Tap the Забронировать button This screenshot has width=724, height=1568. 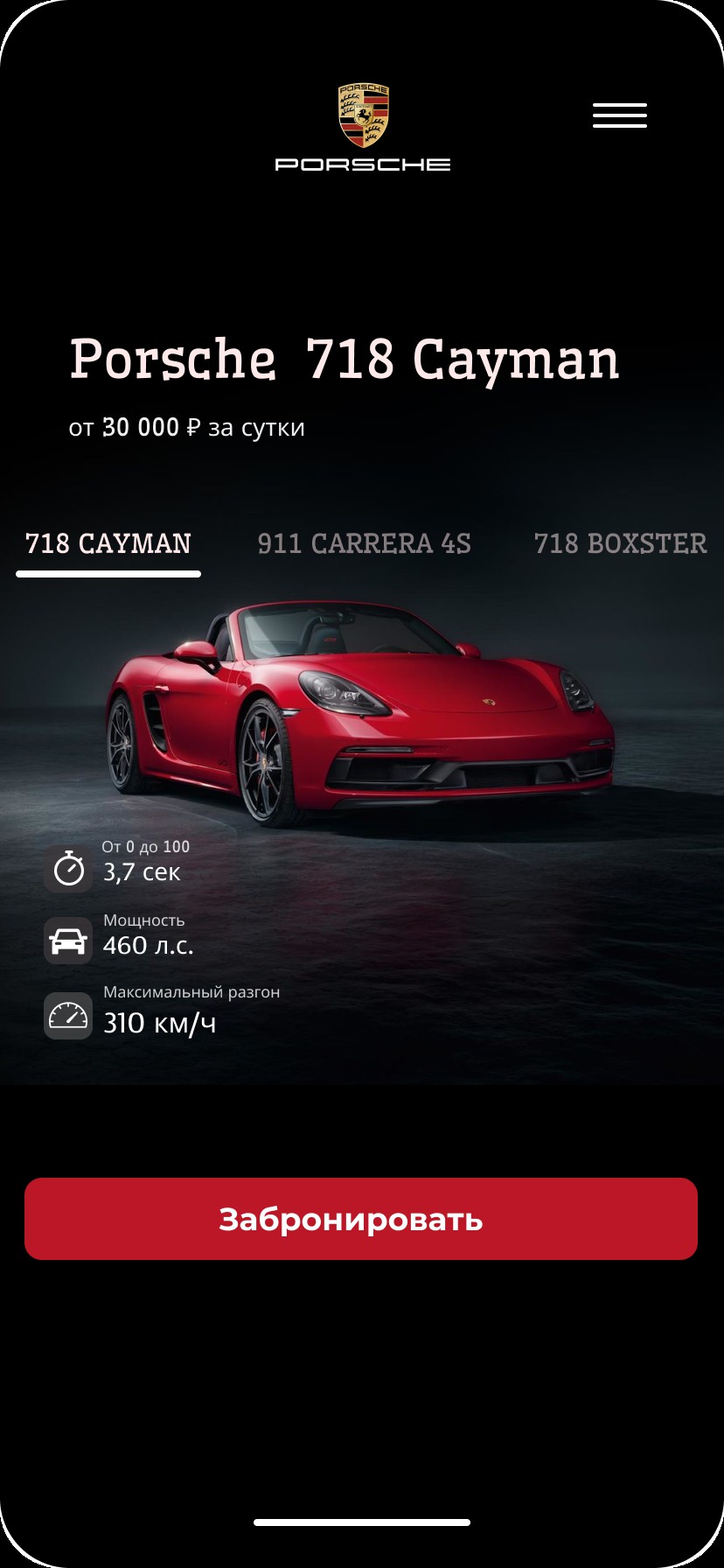pos(361,1219)
